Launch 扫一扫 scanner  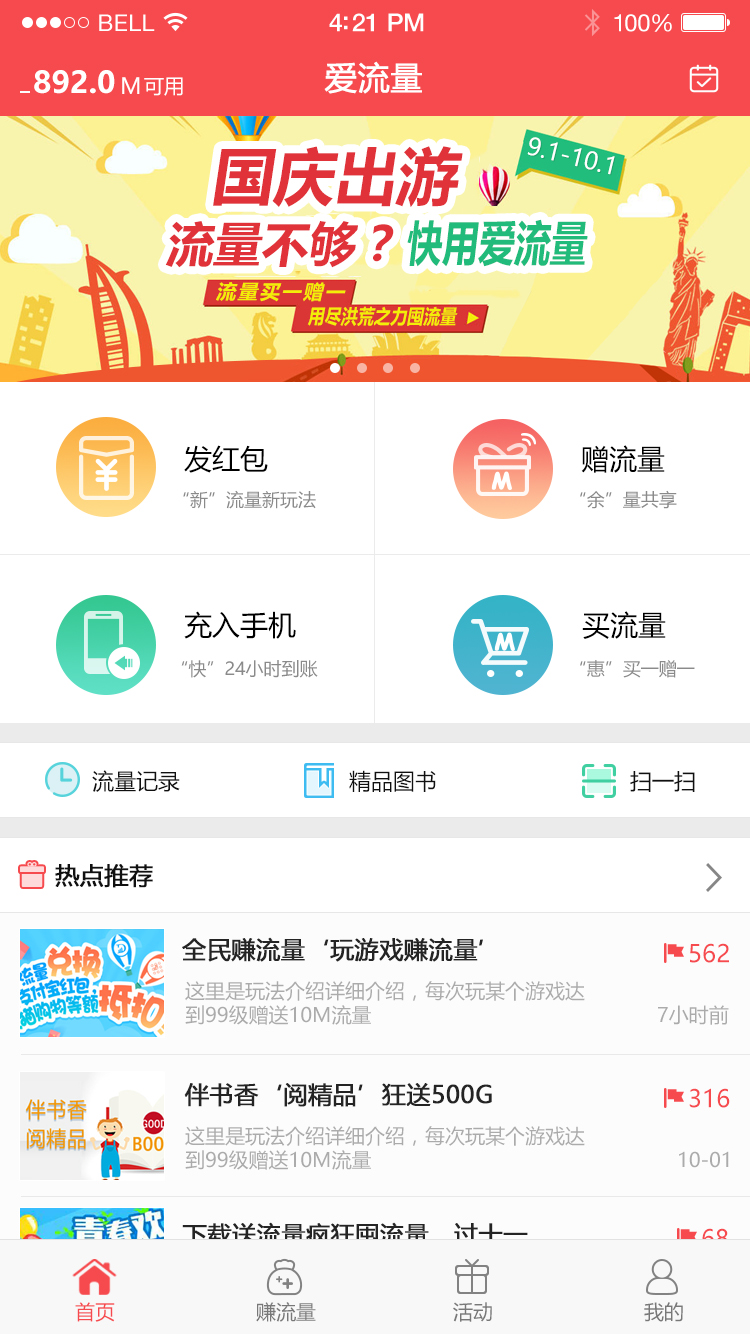pos(639,781)
